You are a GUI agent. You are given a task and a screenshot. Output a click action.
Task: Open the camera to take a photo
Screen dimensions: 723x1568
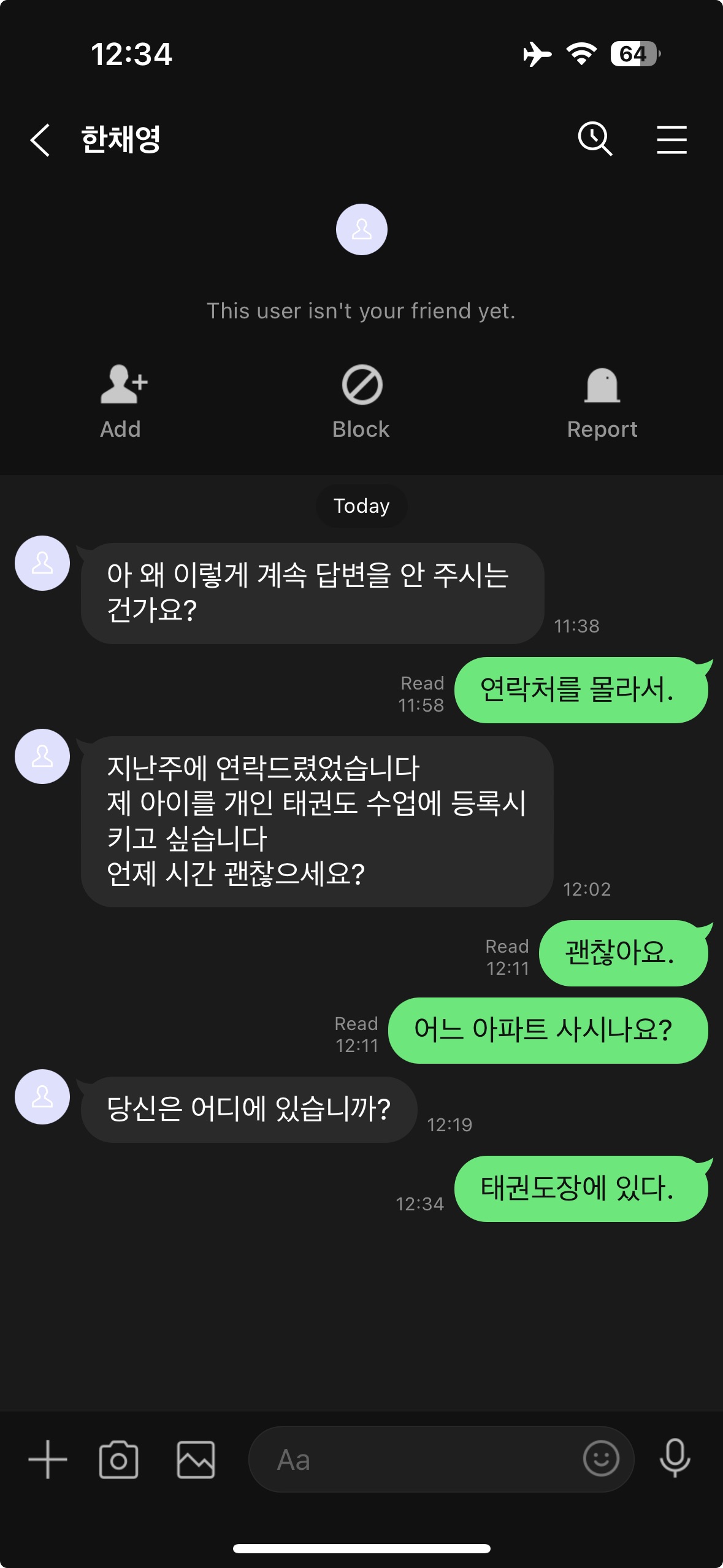(x=118, y=1459)
